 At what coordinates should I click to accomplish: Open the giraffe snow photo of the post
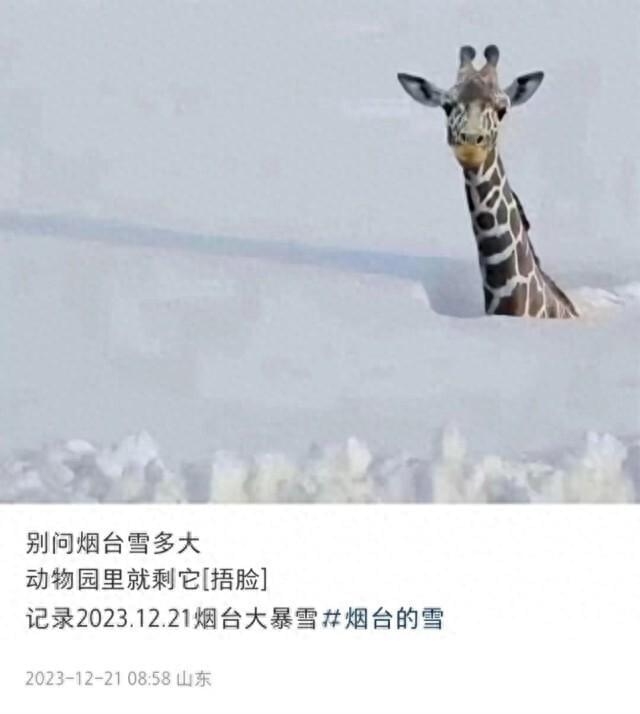point(320,250)
